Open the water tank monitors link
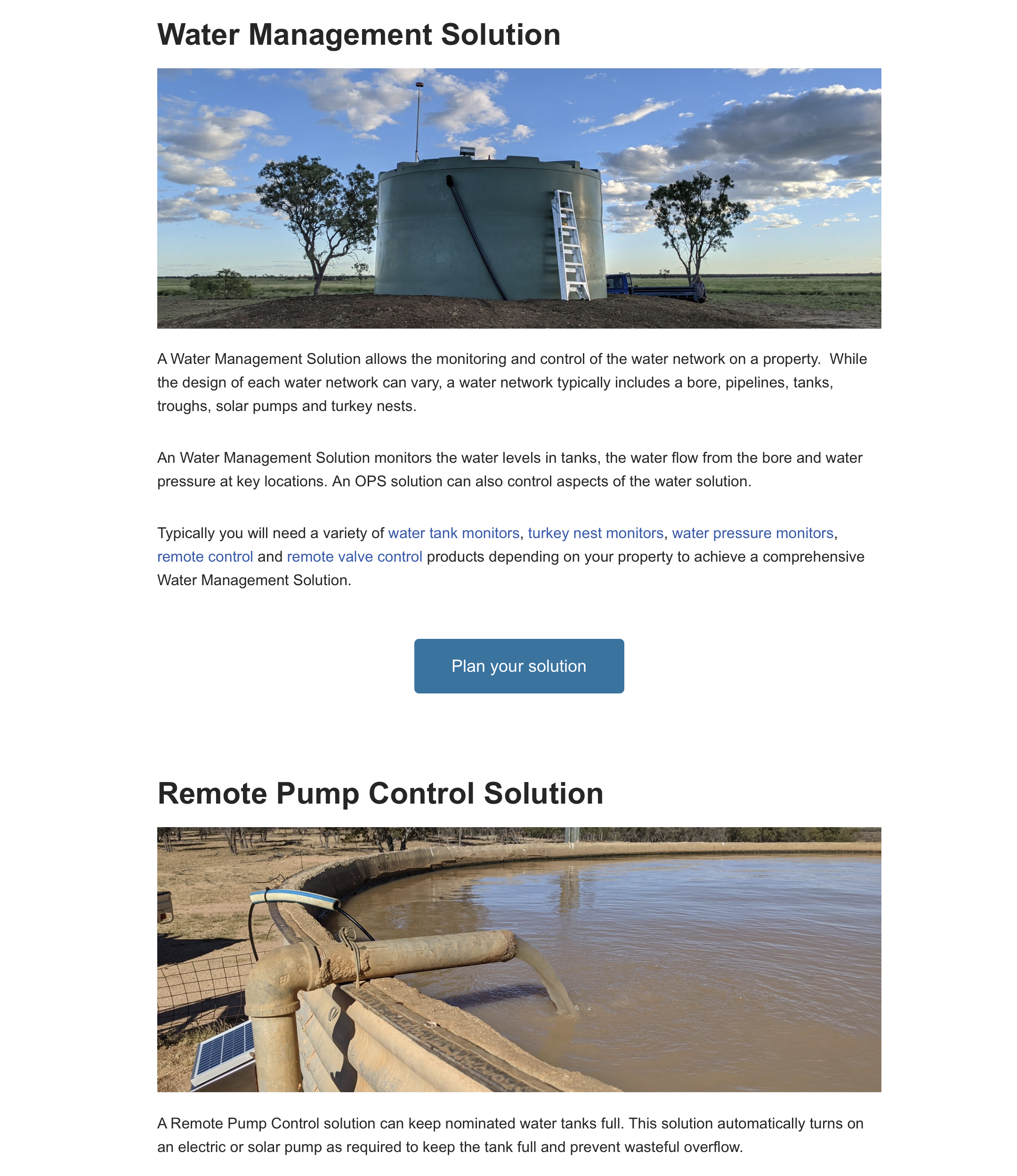 (x=453, y=533)
